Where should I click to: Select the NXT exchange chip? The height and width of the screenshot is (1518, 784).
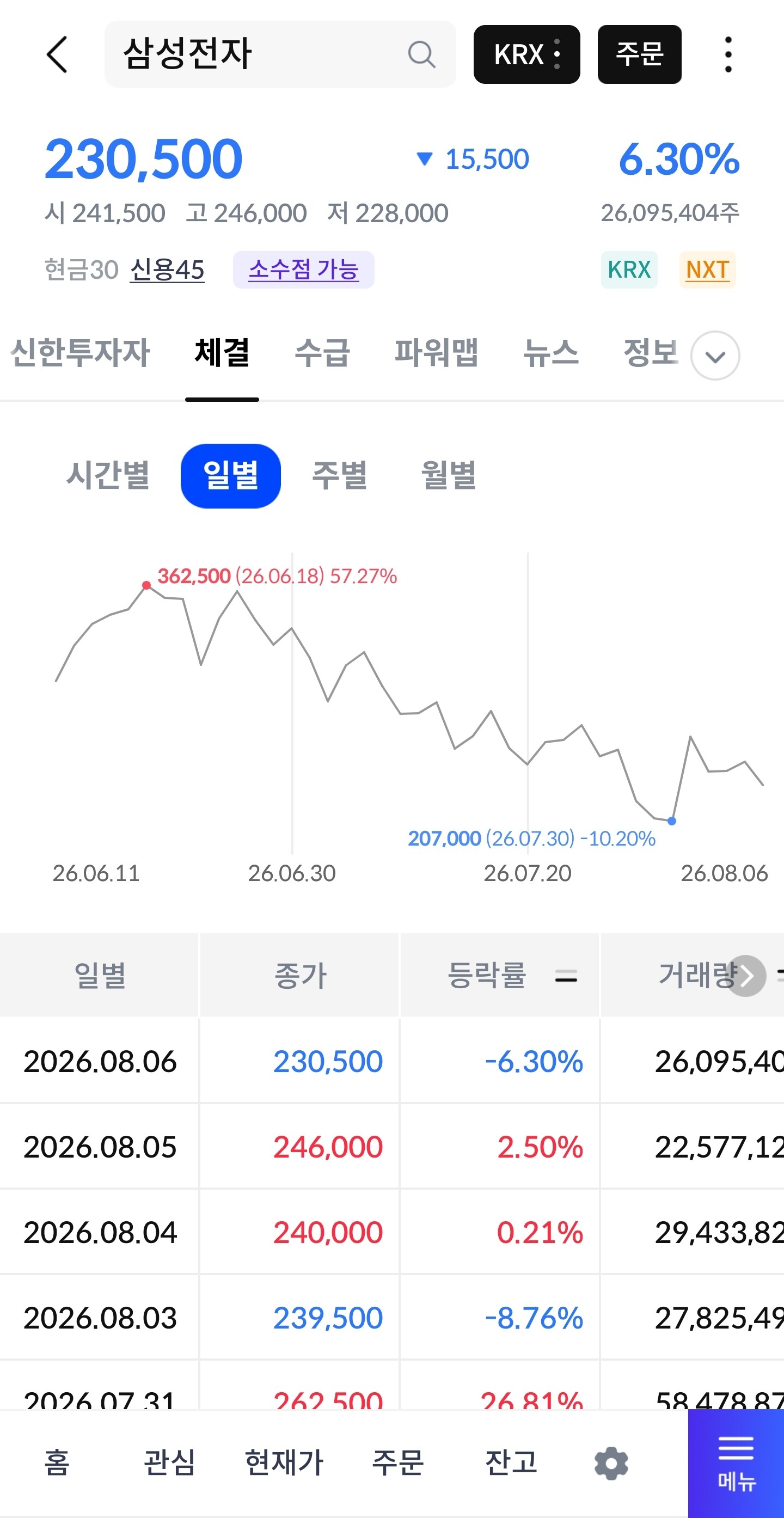(707, 270)
